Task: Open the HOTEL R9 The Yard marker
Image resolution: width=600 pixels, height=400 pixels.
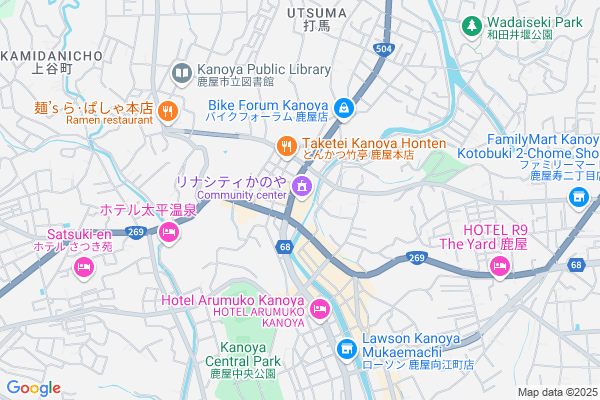Action: tap(499, 265)
